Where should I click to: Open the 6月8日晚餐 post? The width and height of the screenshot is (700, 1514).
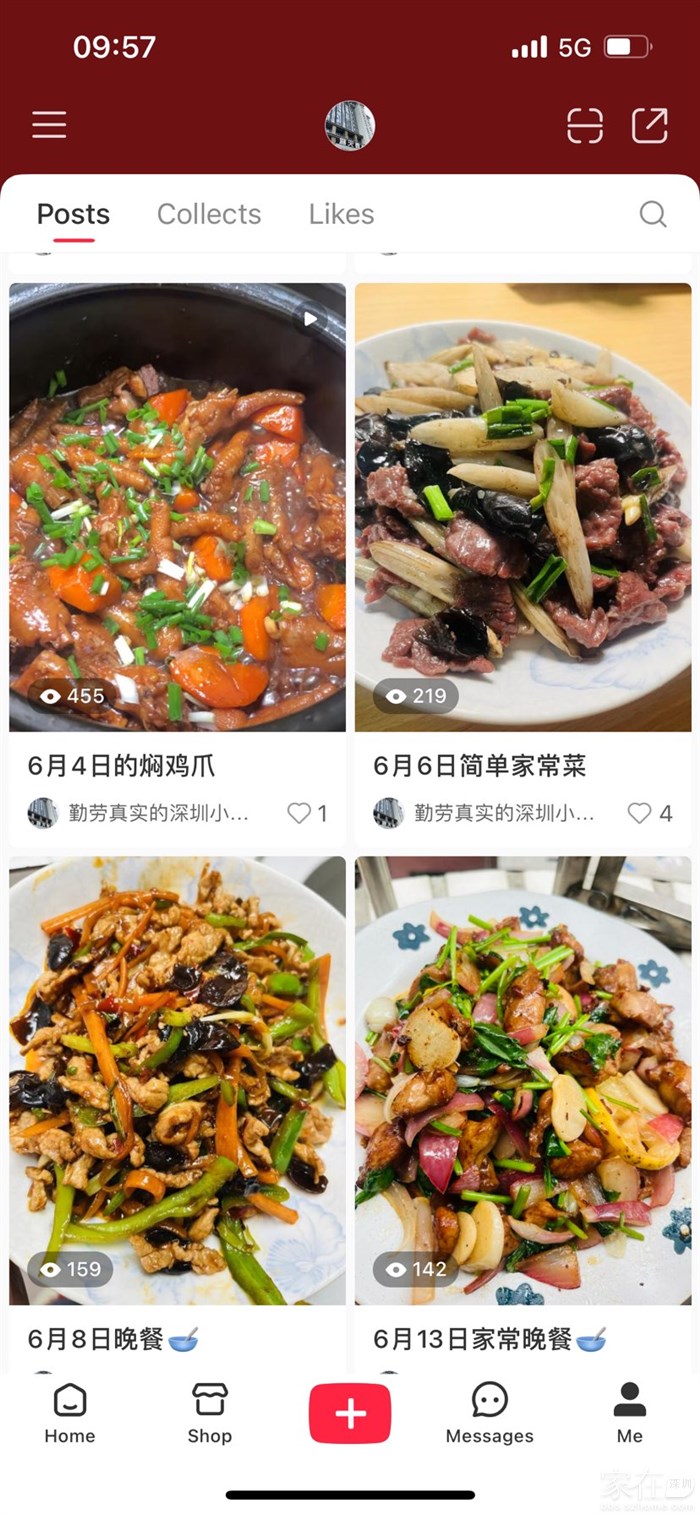177,1080
